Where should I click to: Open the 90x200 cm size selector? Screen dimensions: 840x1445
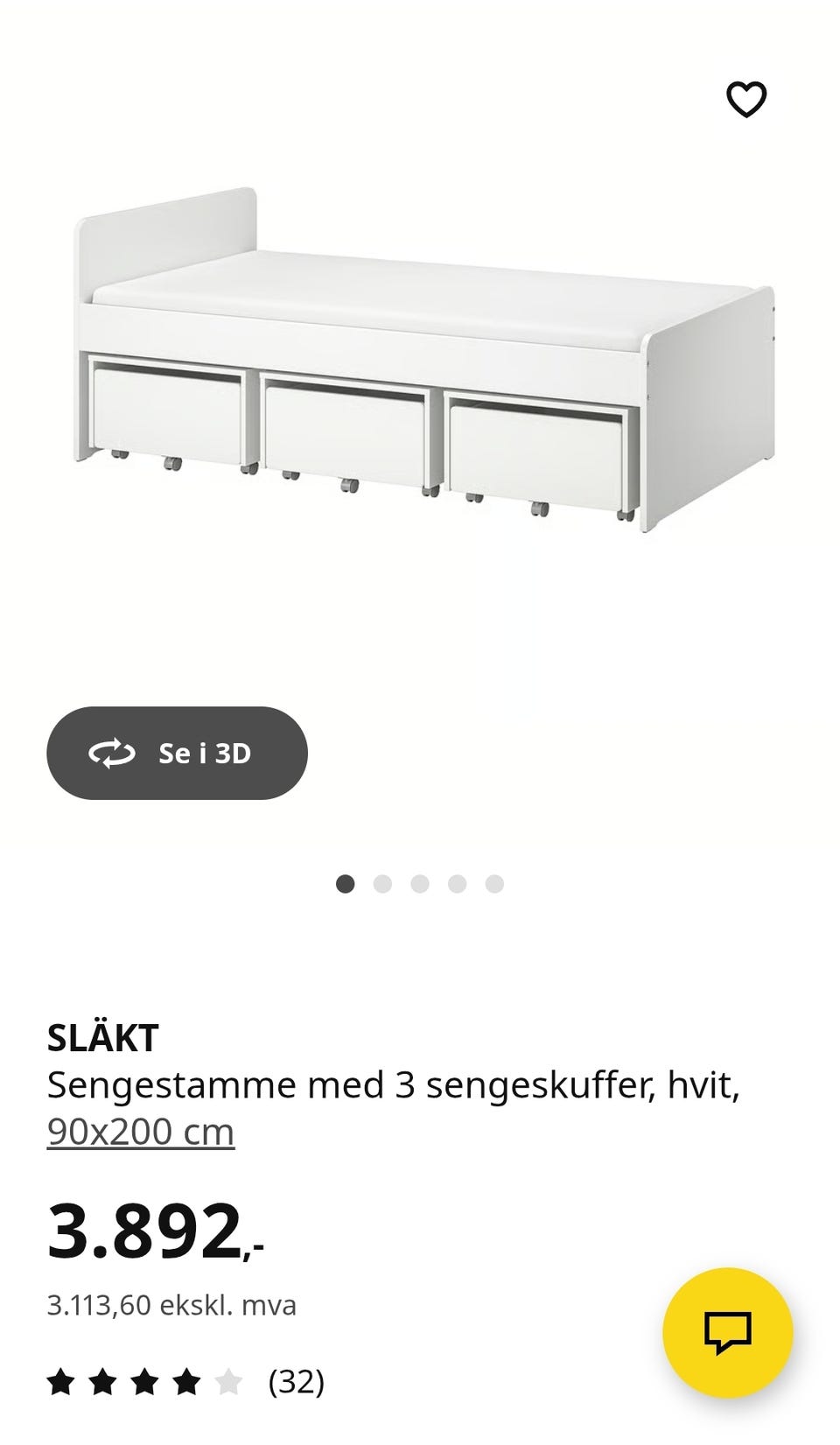pyautogui.click(x=140, y=1129)
